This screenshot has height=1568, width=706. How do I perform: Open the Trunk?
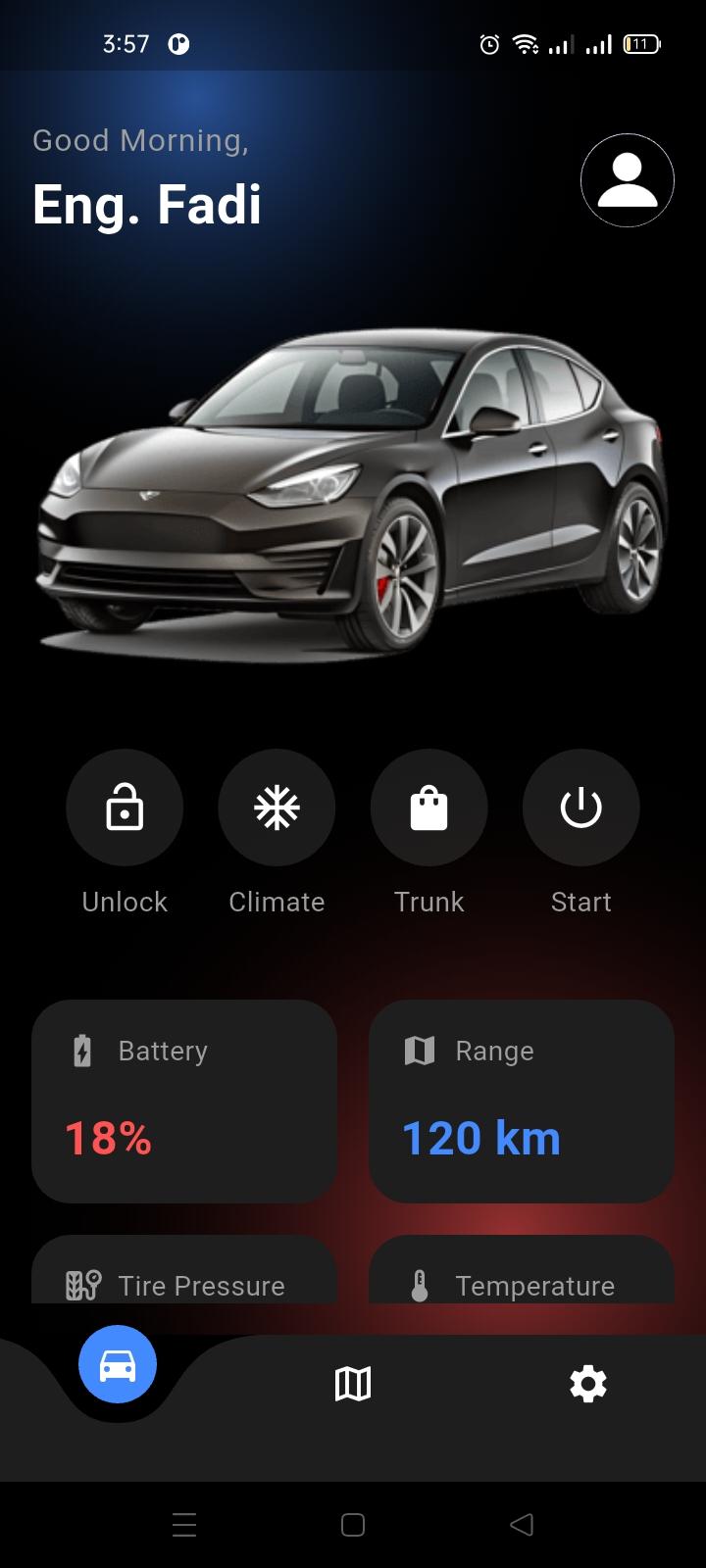pos(429,808)
